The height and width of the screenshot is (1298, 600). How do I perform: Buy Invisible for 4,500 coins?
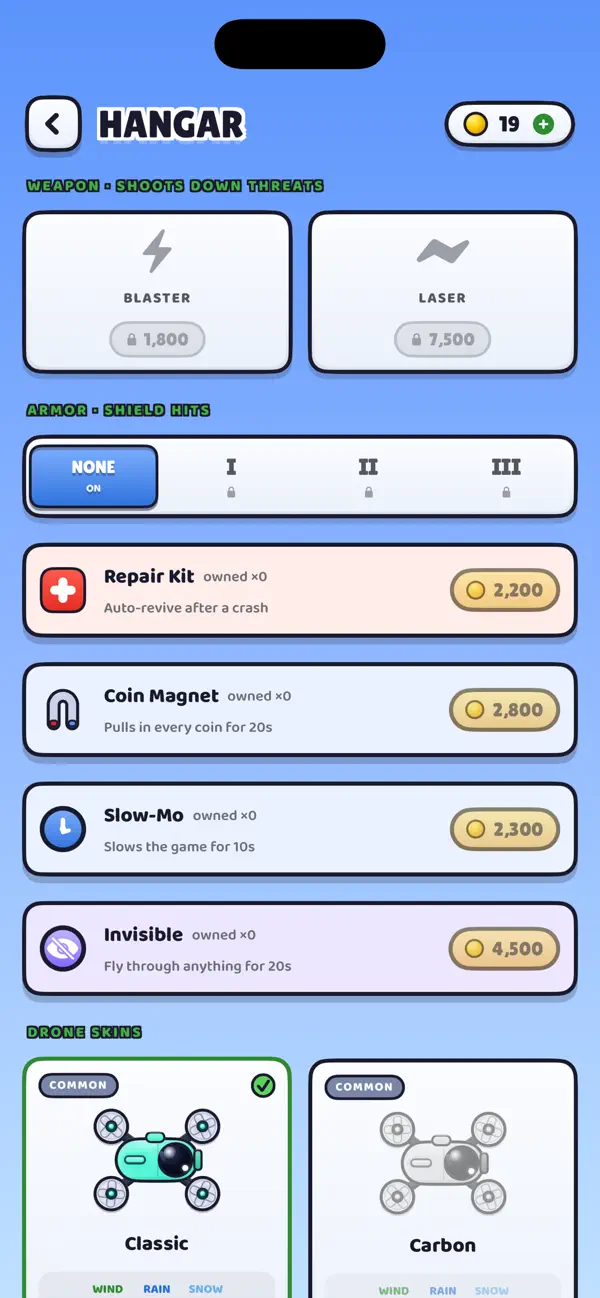[x=504, y=949]
